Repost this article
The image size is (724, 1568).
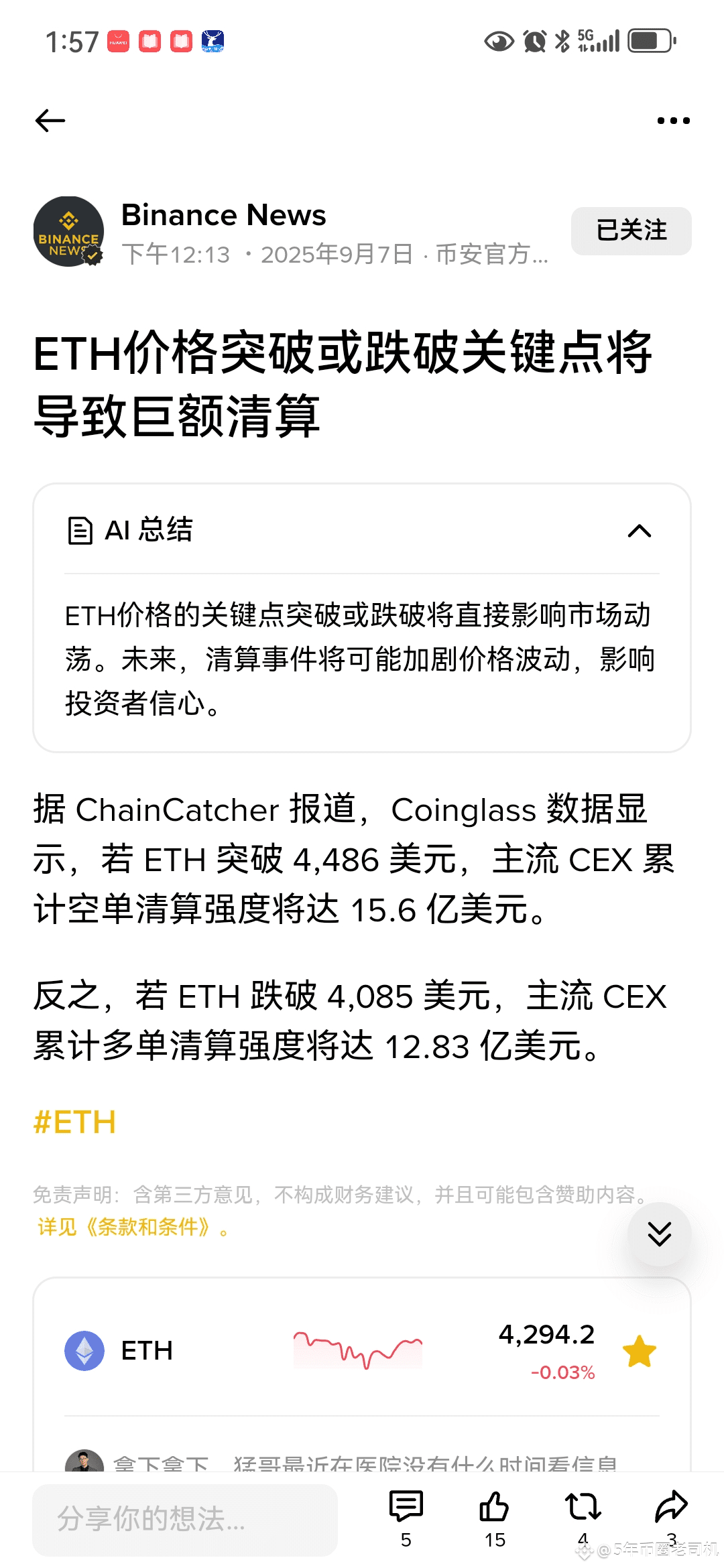(583, 1518)
